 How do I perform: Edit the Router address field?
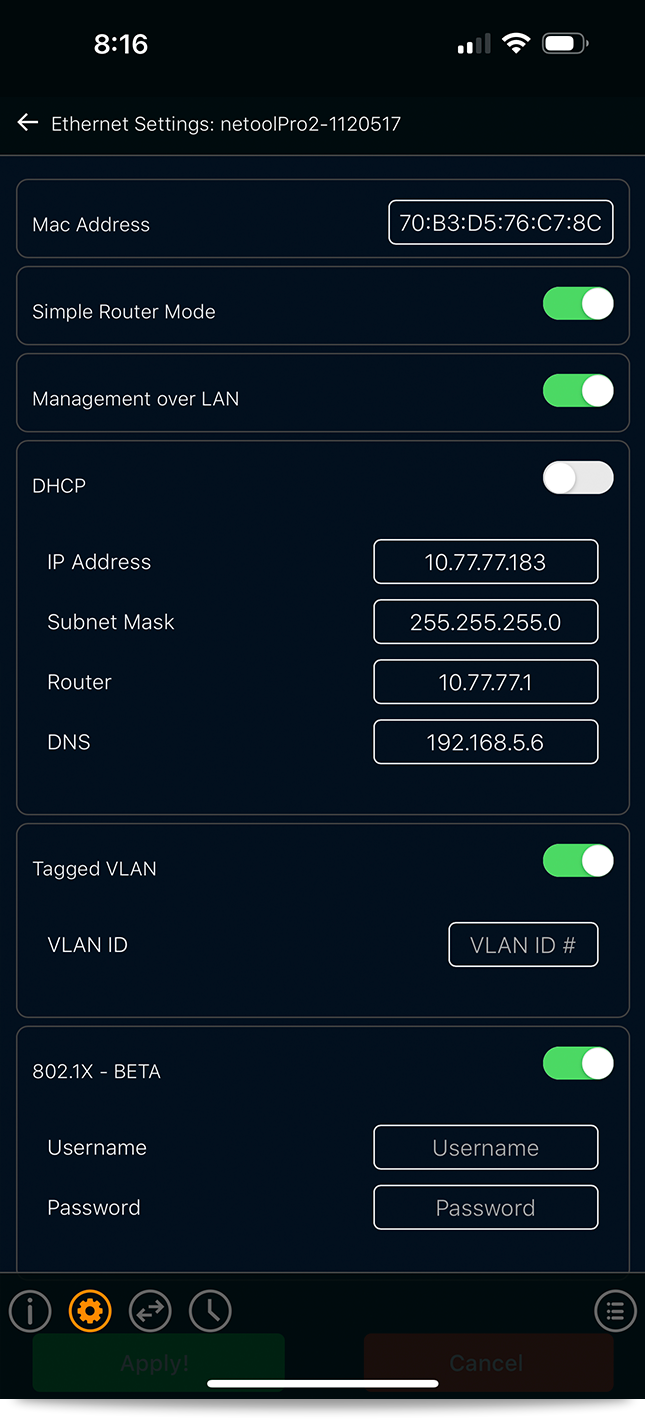point(486,682)
